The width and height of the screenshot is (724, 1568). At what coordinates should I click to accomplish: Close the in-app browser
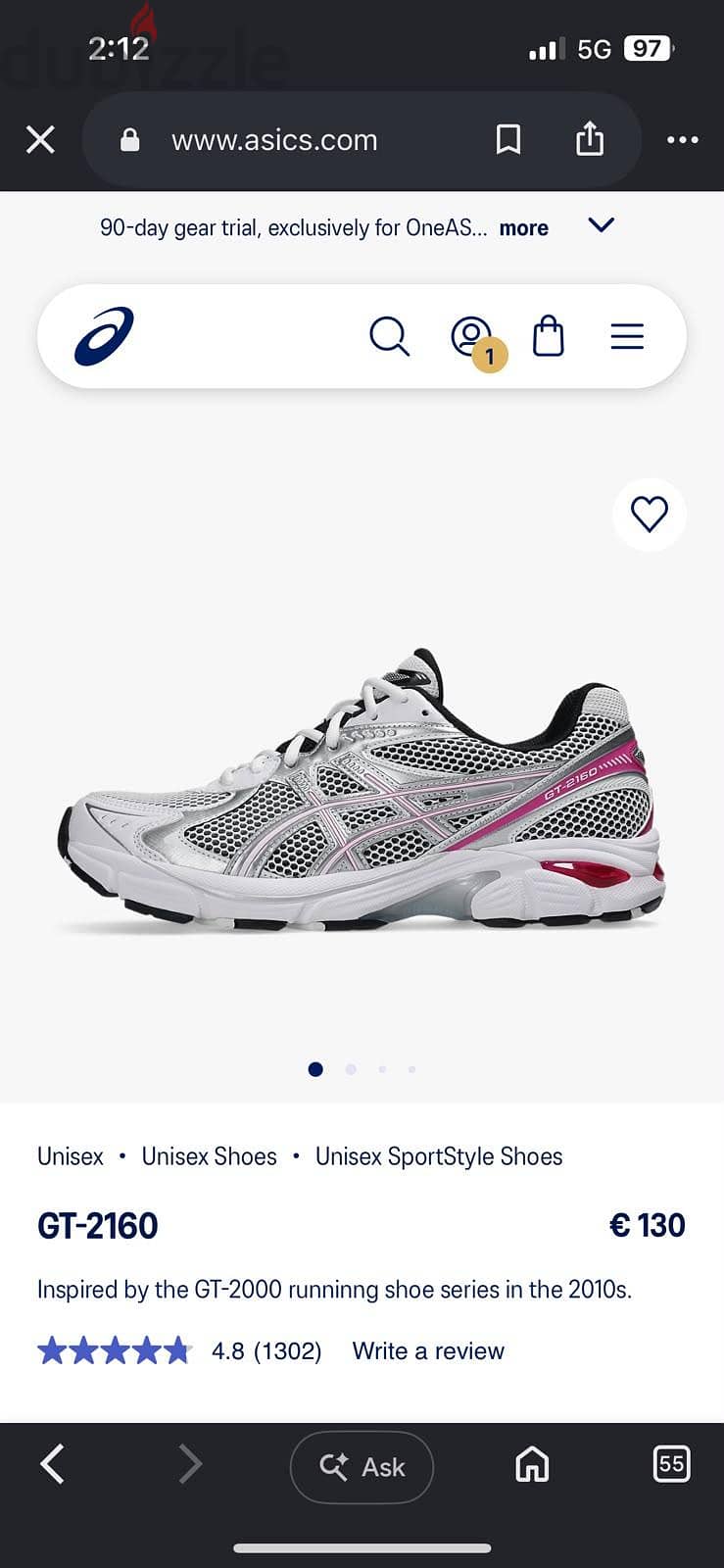click(x=40, y=140)
